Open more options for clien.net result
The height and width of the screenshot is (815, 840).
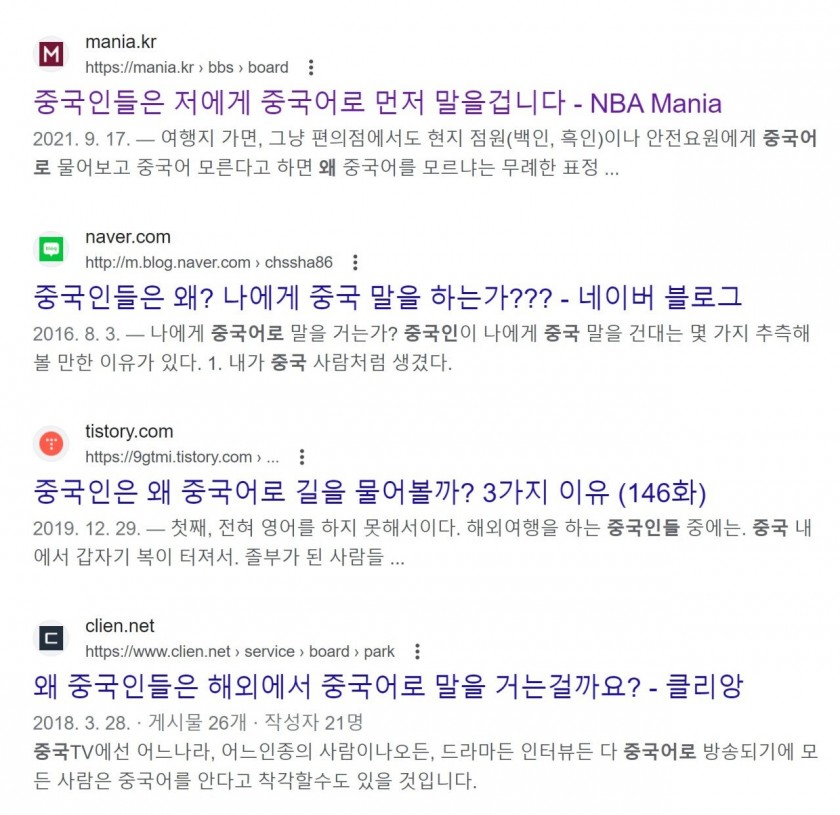[x=417, y=652]
